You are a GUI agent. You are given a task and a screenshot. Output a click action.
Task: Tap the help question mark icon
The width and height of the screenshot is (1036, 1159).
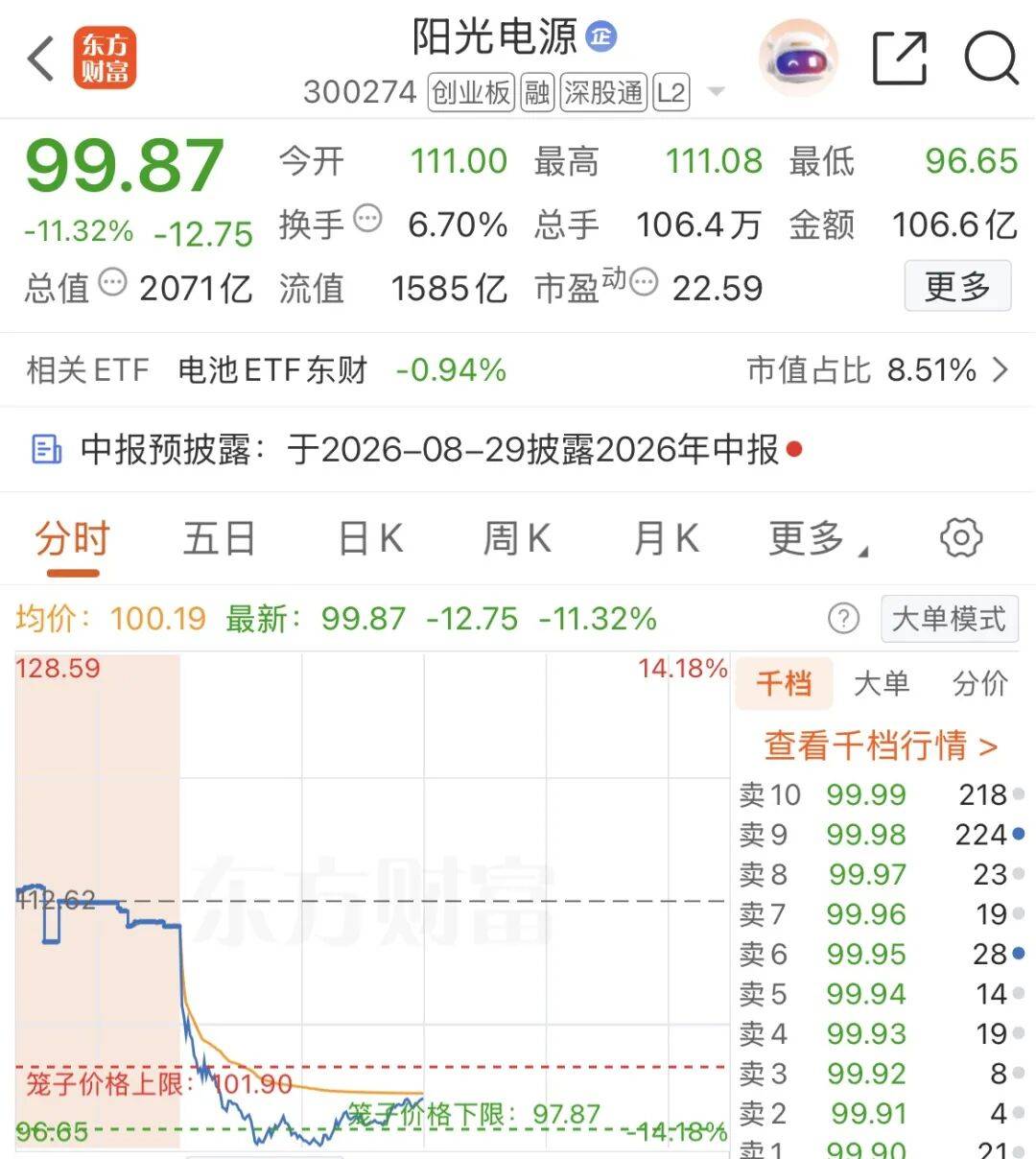843,619
